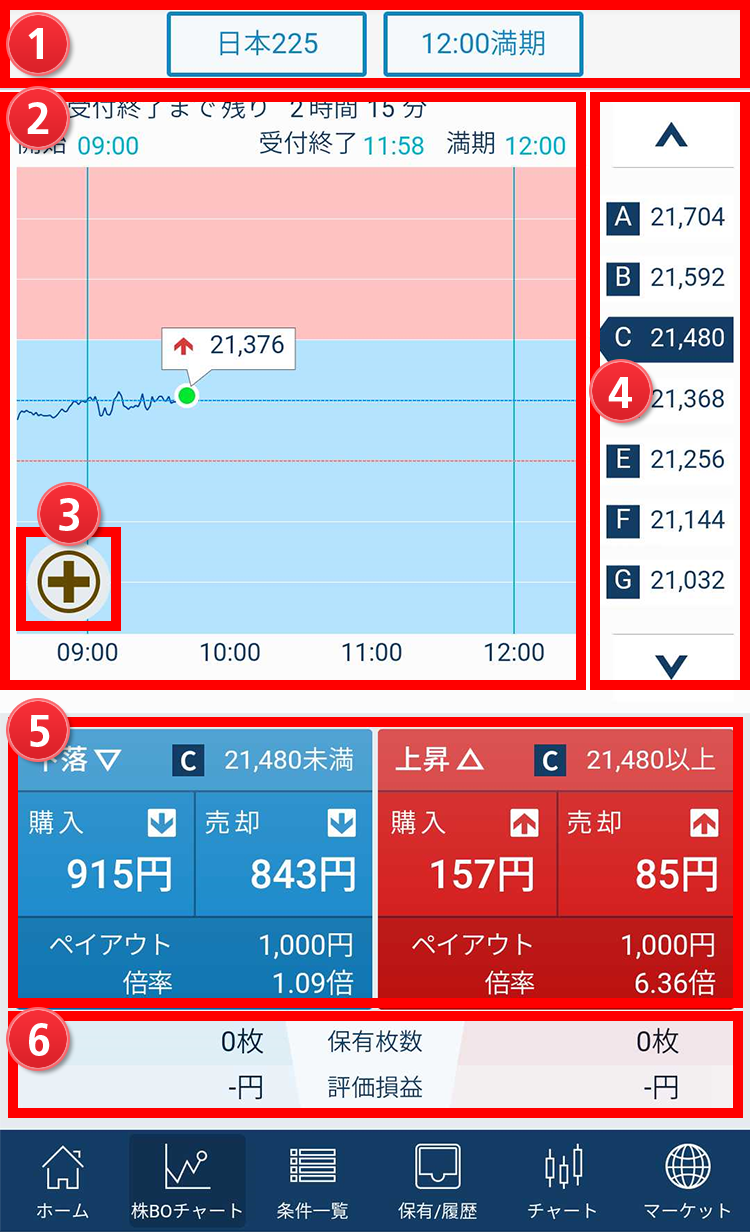Select strike price B 21,592
750x1232 pixels.
[x=668, y=277]
